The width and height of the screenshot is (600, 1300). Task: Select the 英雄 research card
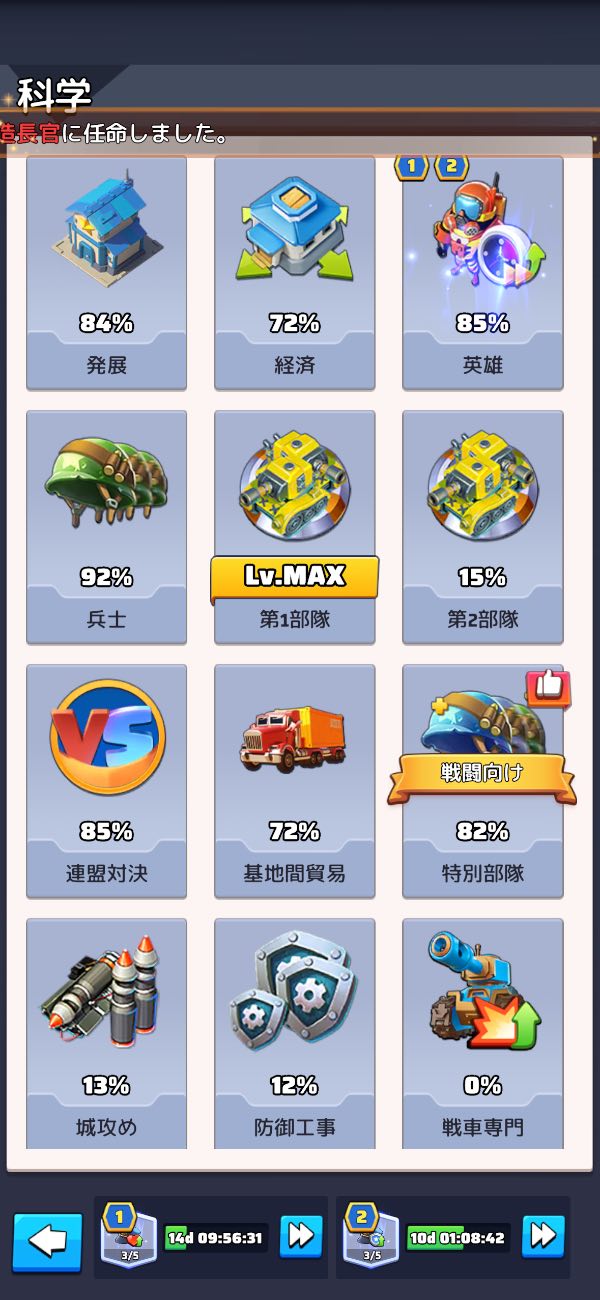pyautogui.click(x=482, y=272)
